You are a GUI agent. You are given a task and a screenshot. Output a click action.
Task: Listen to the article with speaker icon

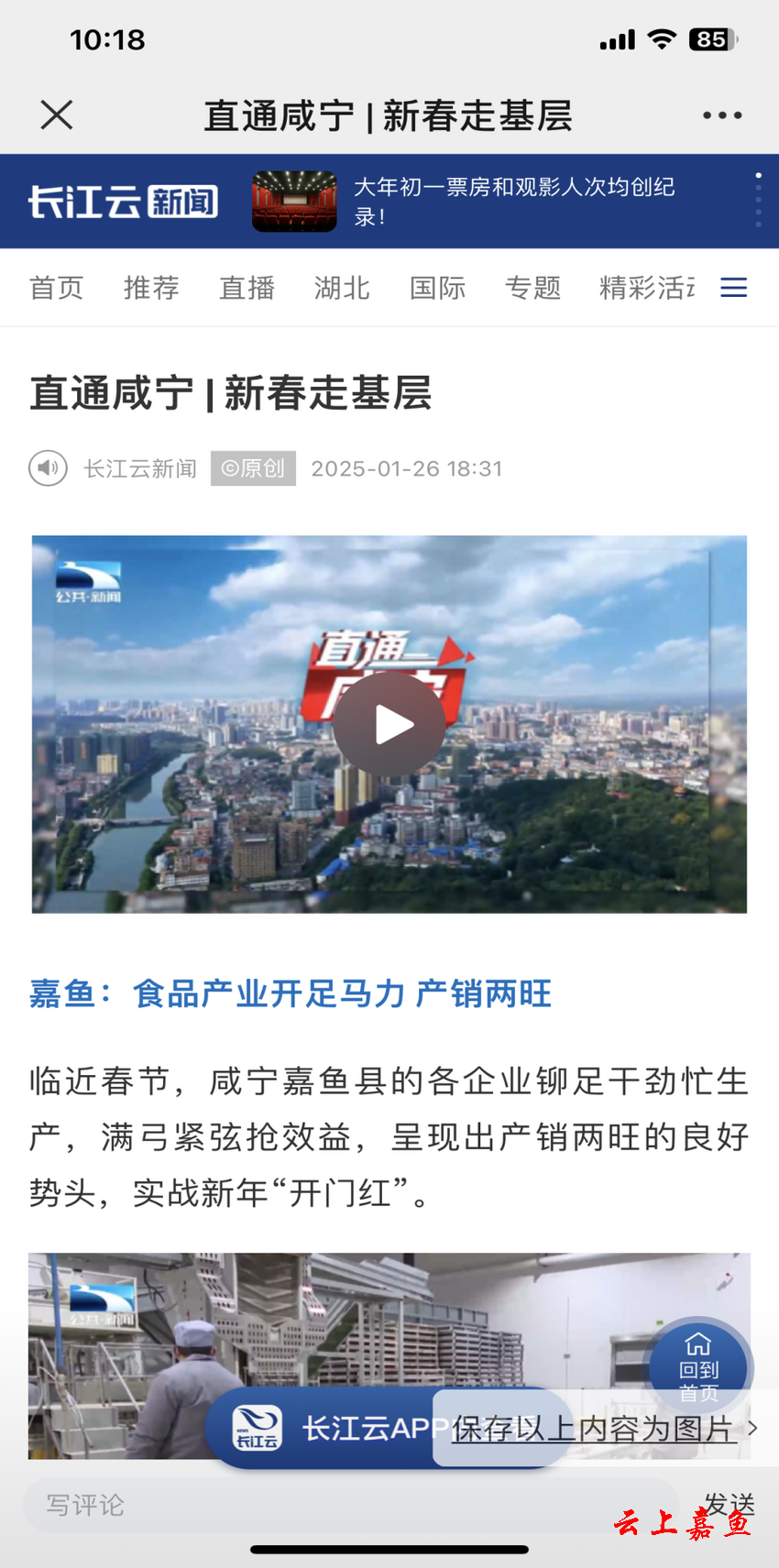pos(48,468)
